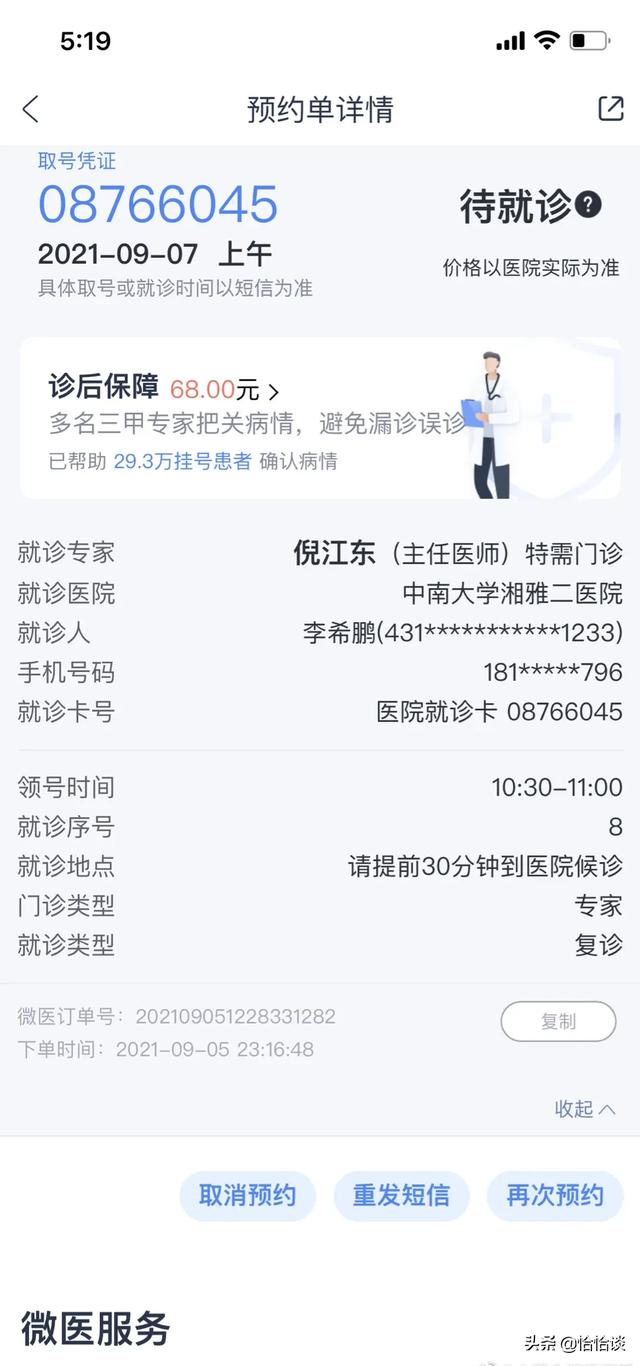Image resolution: width=640 pixels, height=1366 pixels.
Task: Open the 诊后保障 68.00元 card
Action: tap(320, 418)
